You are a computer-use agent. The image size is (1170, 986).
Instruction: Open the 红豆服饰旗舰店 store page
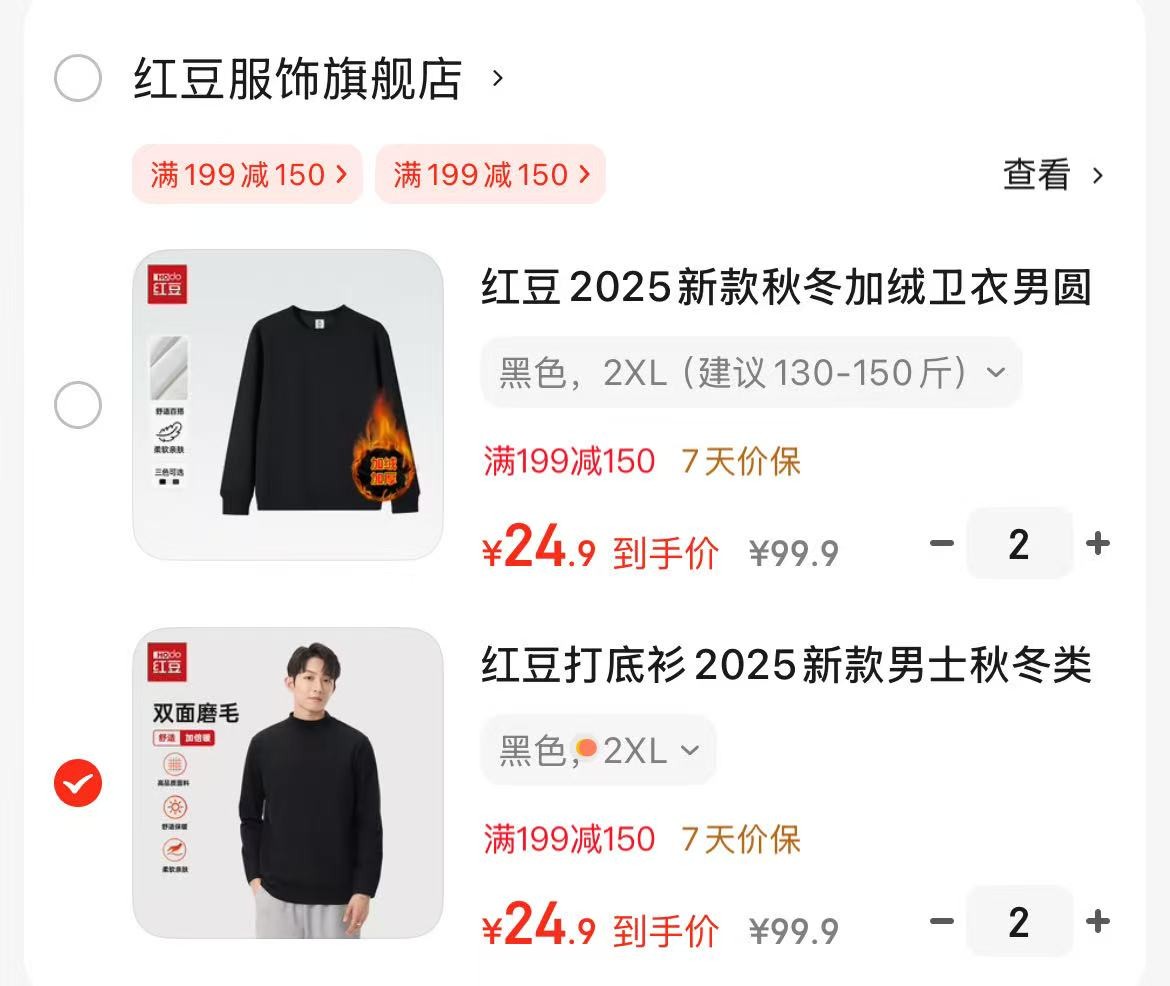click(x=298, y=79)
